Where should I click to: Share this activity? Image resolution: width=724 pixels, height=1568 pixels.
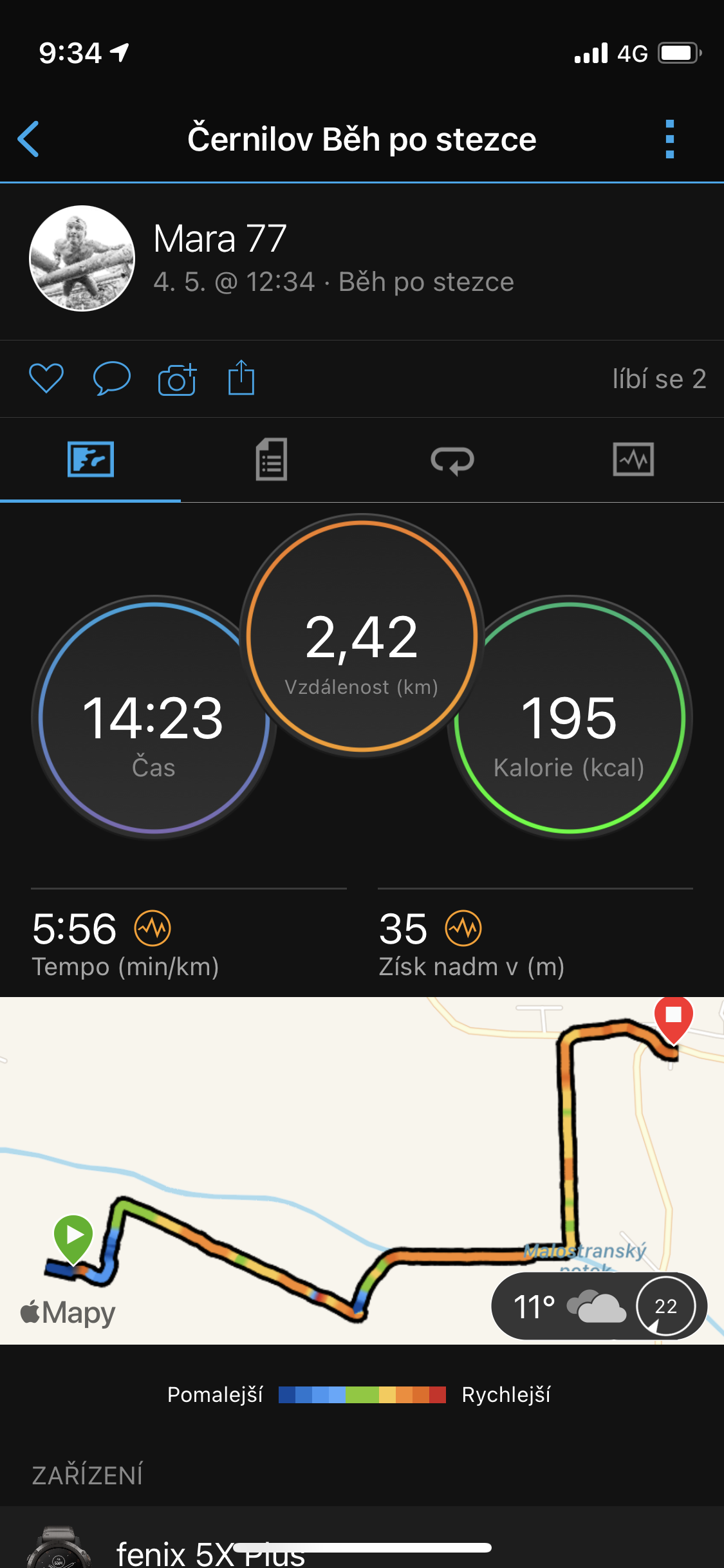pos(241,377)
